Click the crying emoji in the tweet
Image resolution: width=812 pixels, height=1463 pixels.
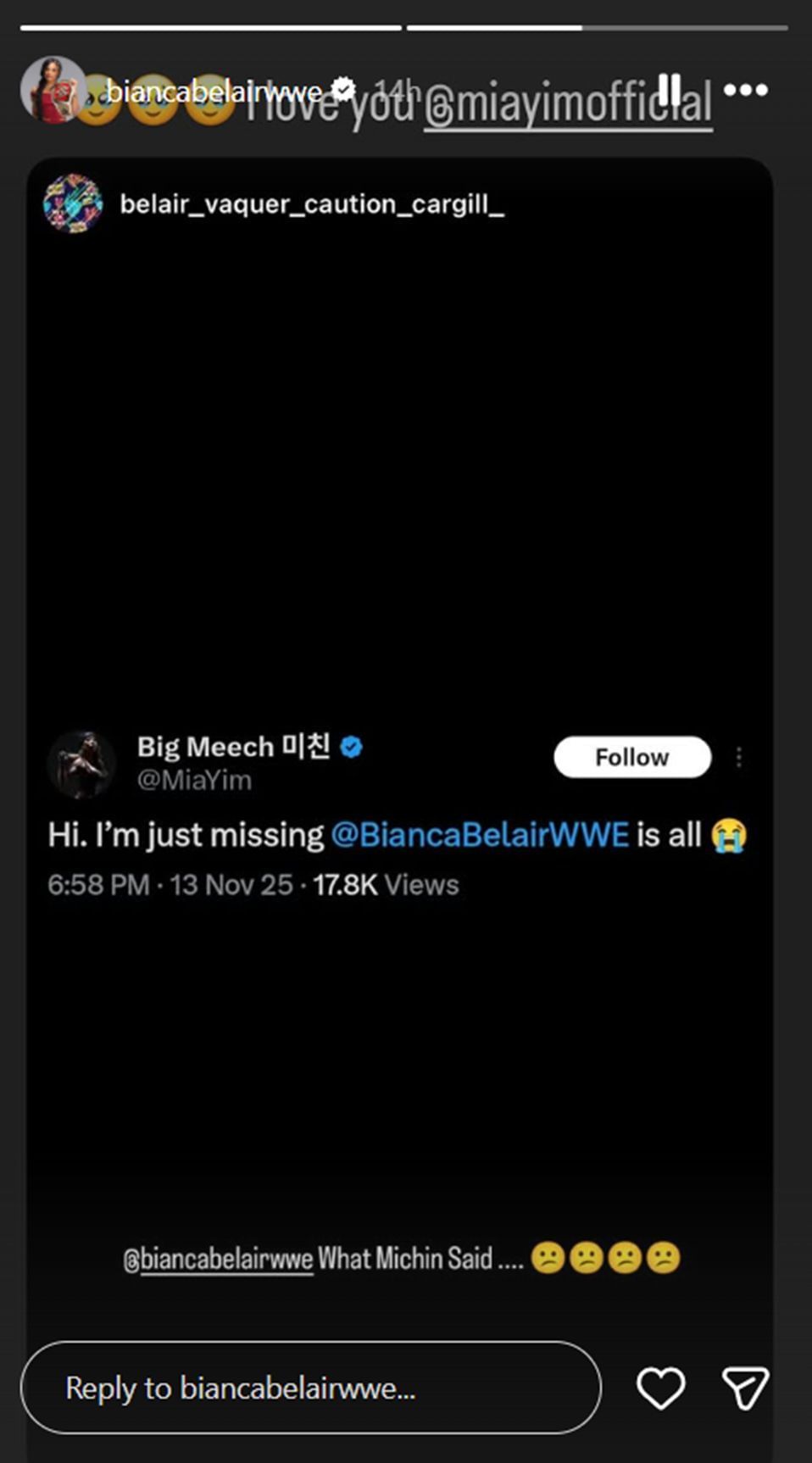(x=730, y=836)
